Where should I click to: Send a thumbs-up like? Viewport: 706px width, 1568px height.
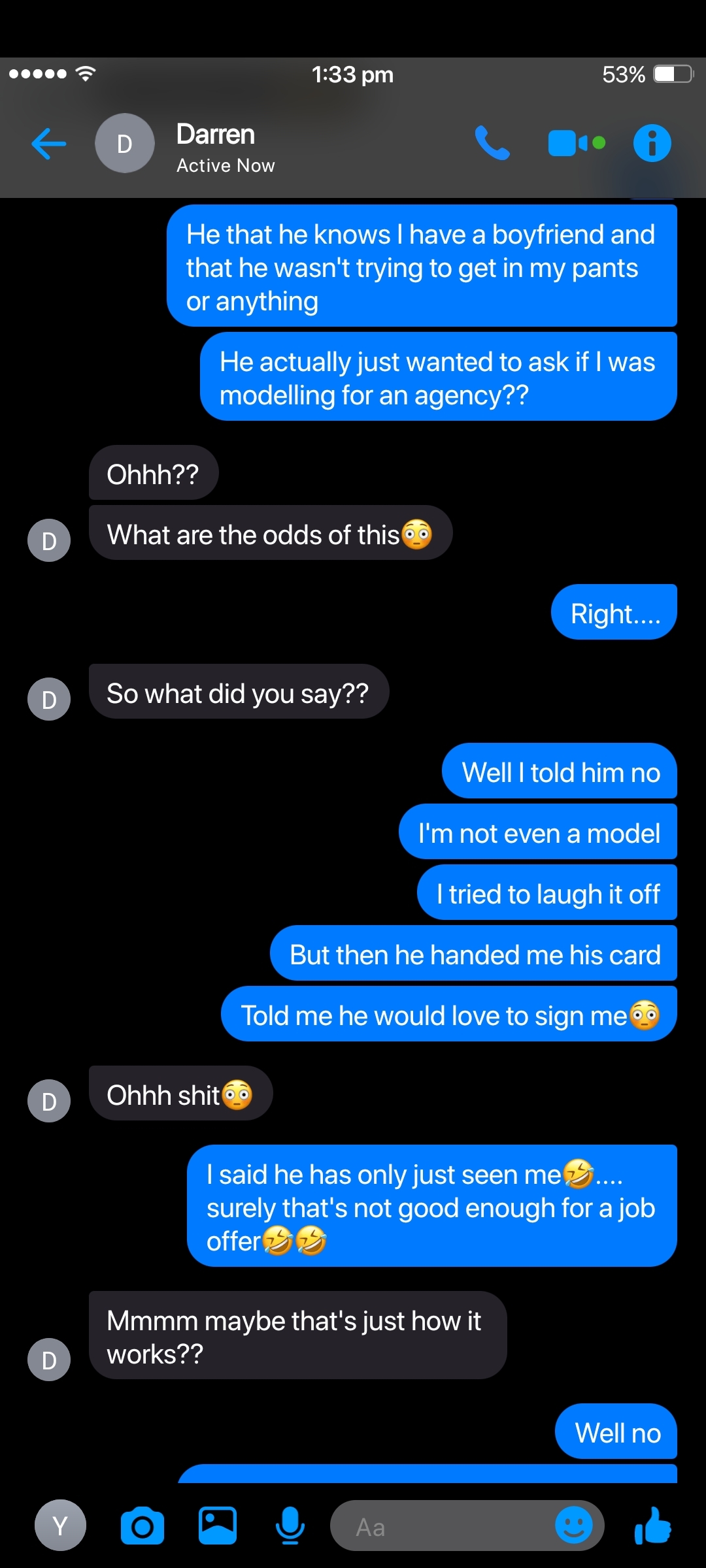(652, 1526)
